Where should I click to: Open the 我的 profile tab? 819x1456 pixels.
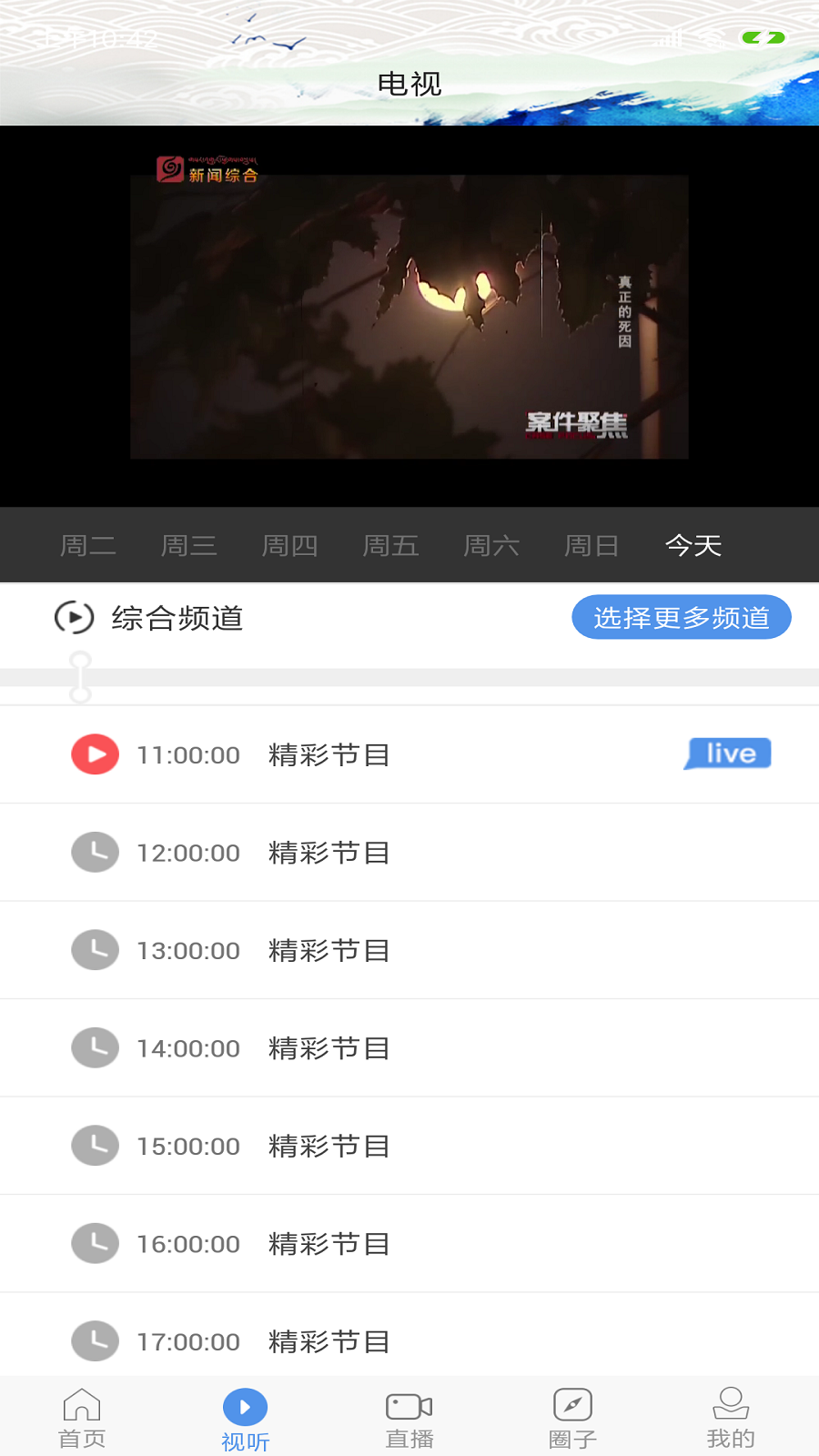point(731,1418)
